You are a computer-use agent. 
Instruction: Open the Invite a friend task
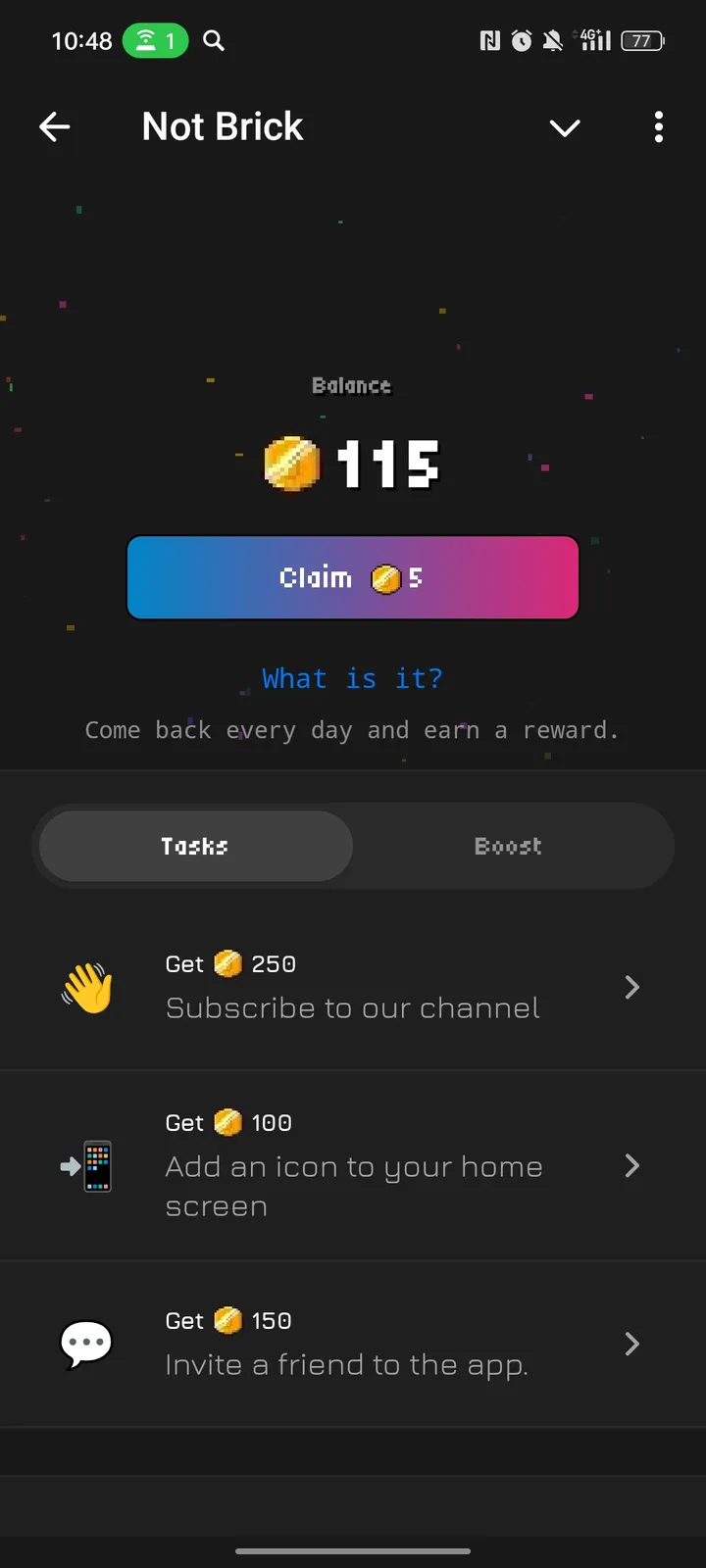(353, 1344)
